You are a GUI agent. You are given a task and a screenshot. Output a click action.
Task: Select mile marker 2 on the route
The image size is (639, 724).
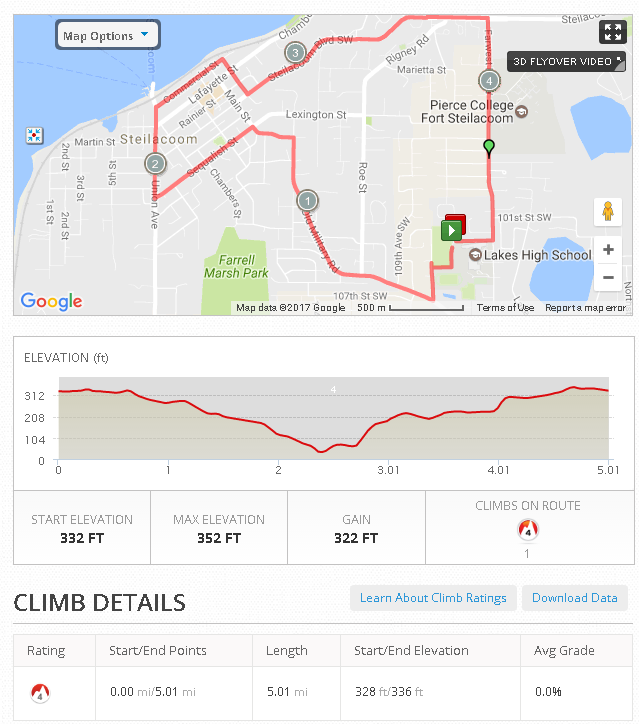[x=155, y=164]
